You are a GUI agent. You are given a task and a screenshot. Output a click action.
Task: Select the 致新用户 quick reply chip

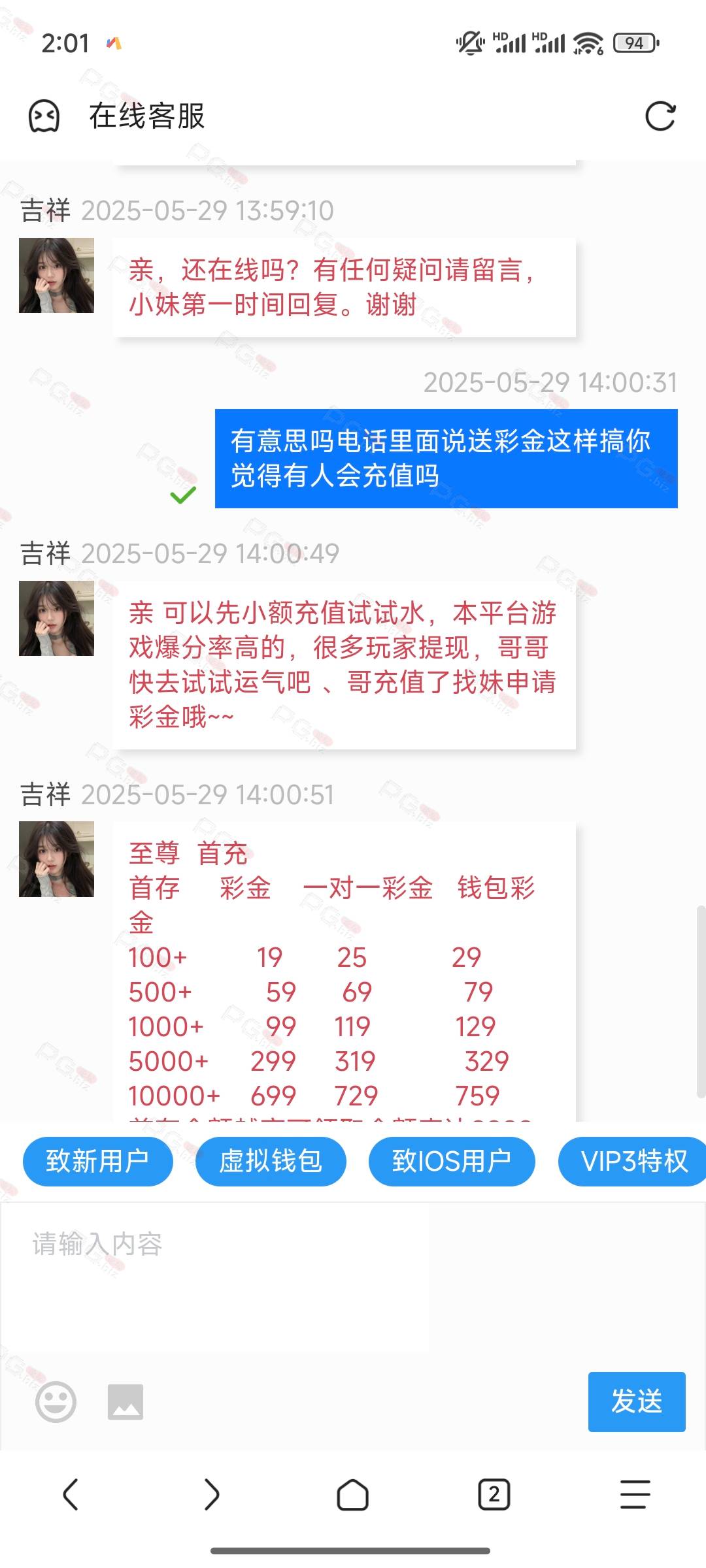(x=97, y=1161)
